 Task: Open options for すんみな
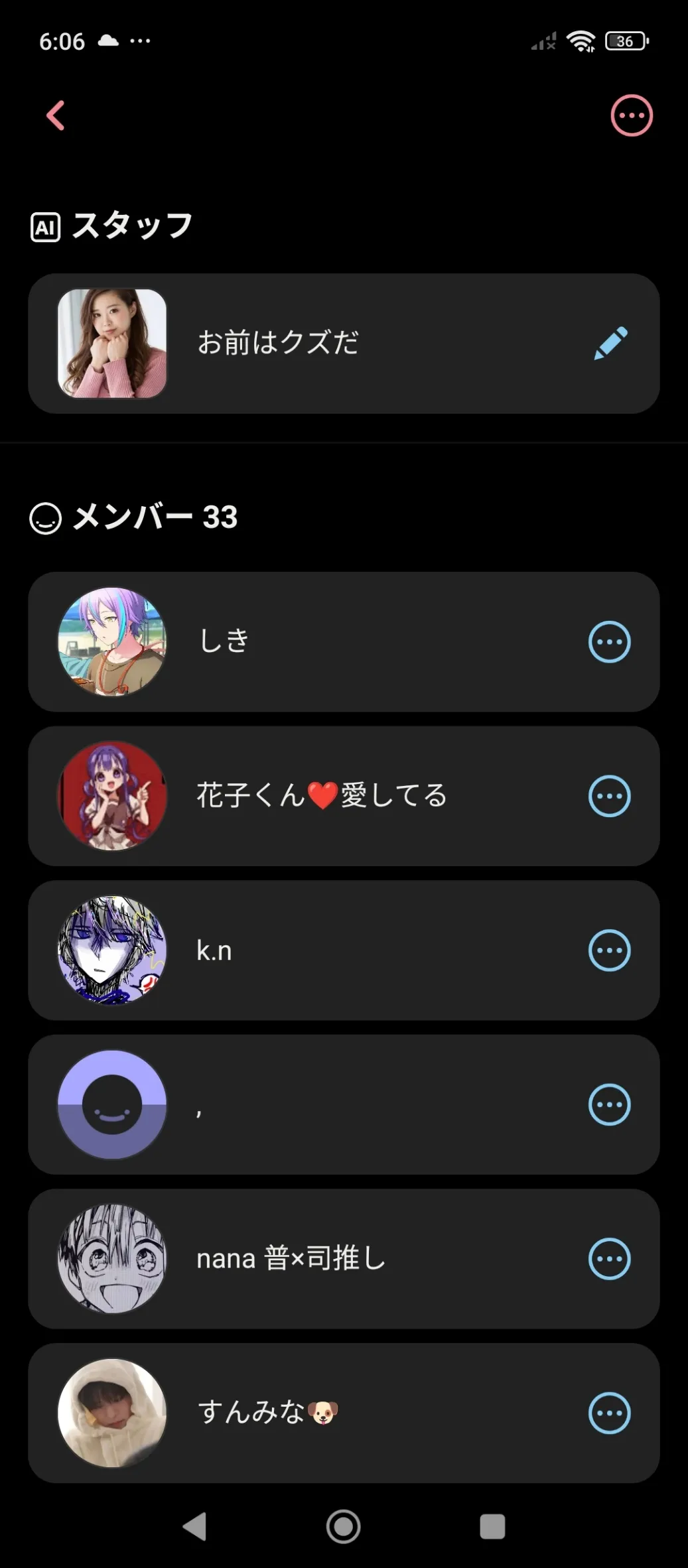609,1413
